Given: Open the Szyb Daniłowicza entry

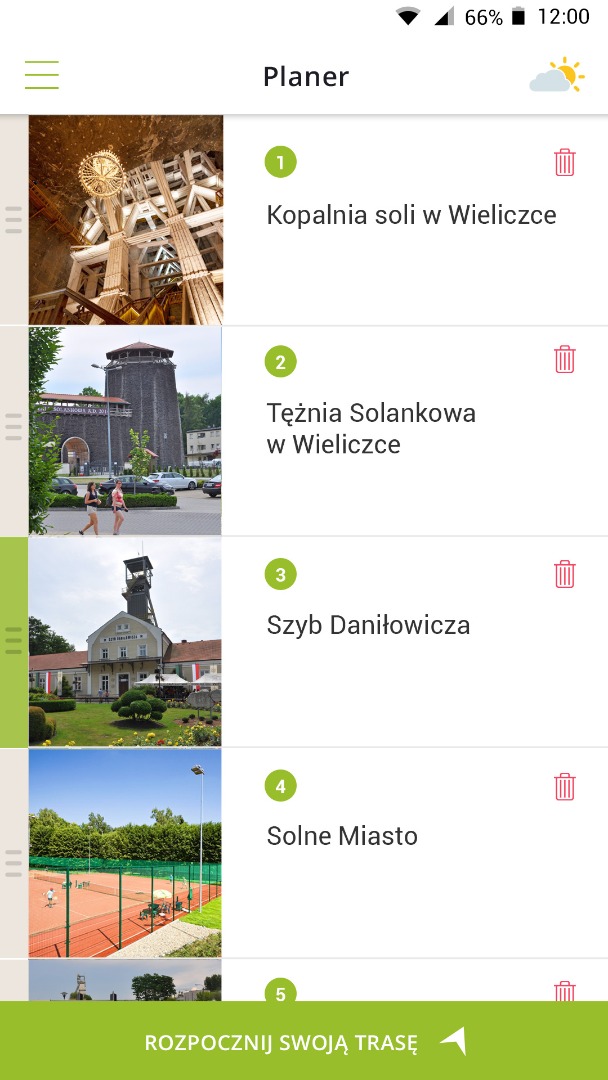Looking at the screenshot, I should 368,626.
